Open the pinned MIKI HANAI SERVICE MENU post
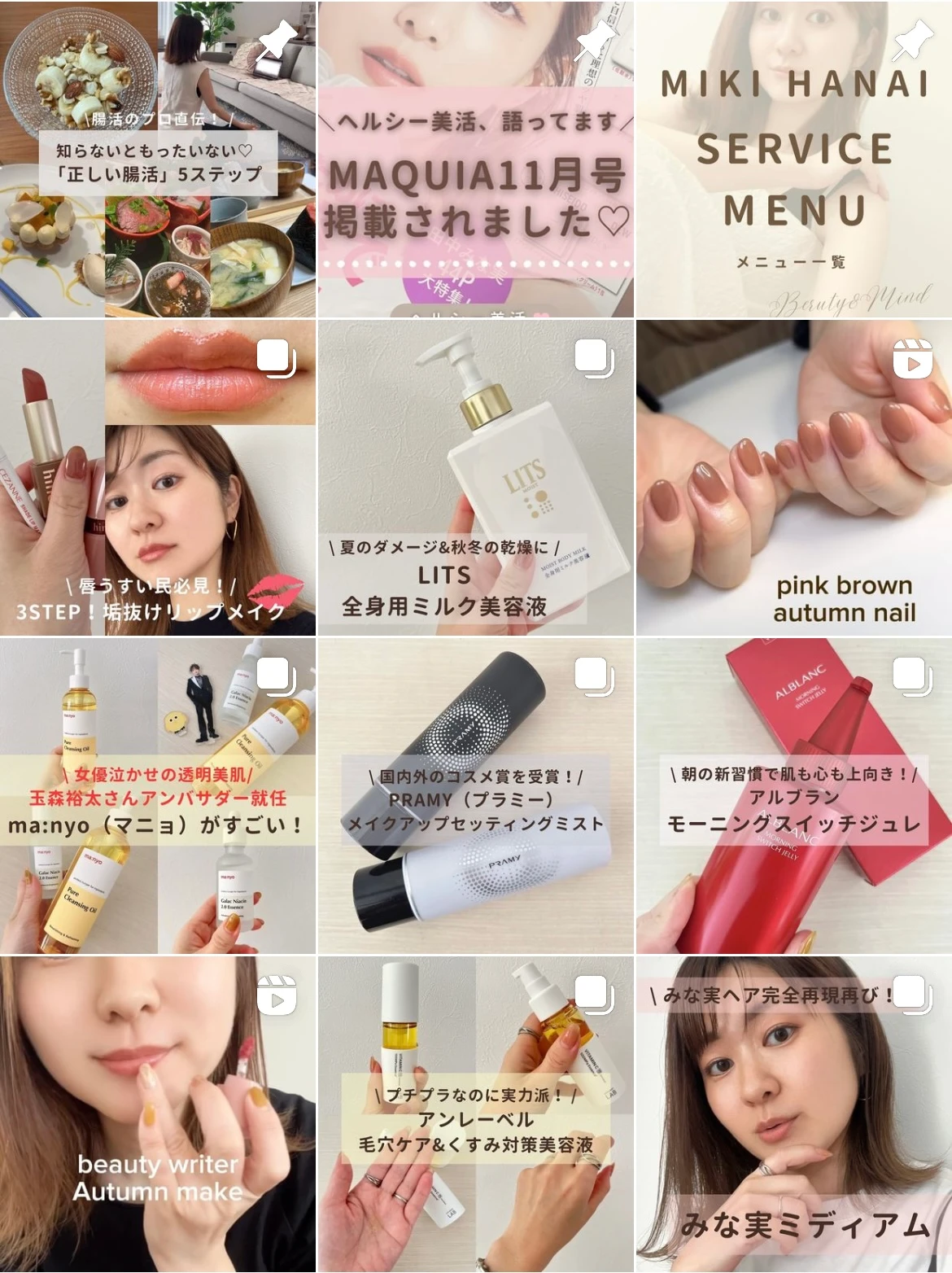952x1273 pixels. pyautogui.click(x=793, y=159)
